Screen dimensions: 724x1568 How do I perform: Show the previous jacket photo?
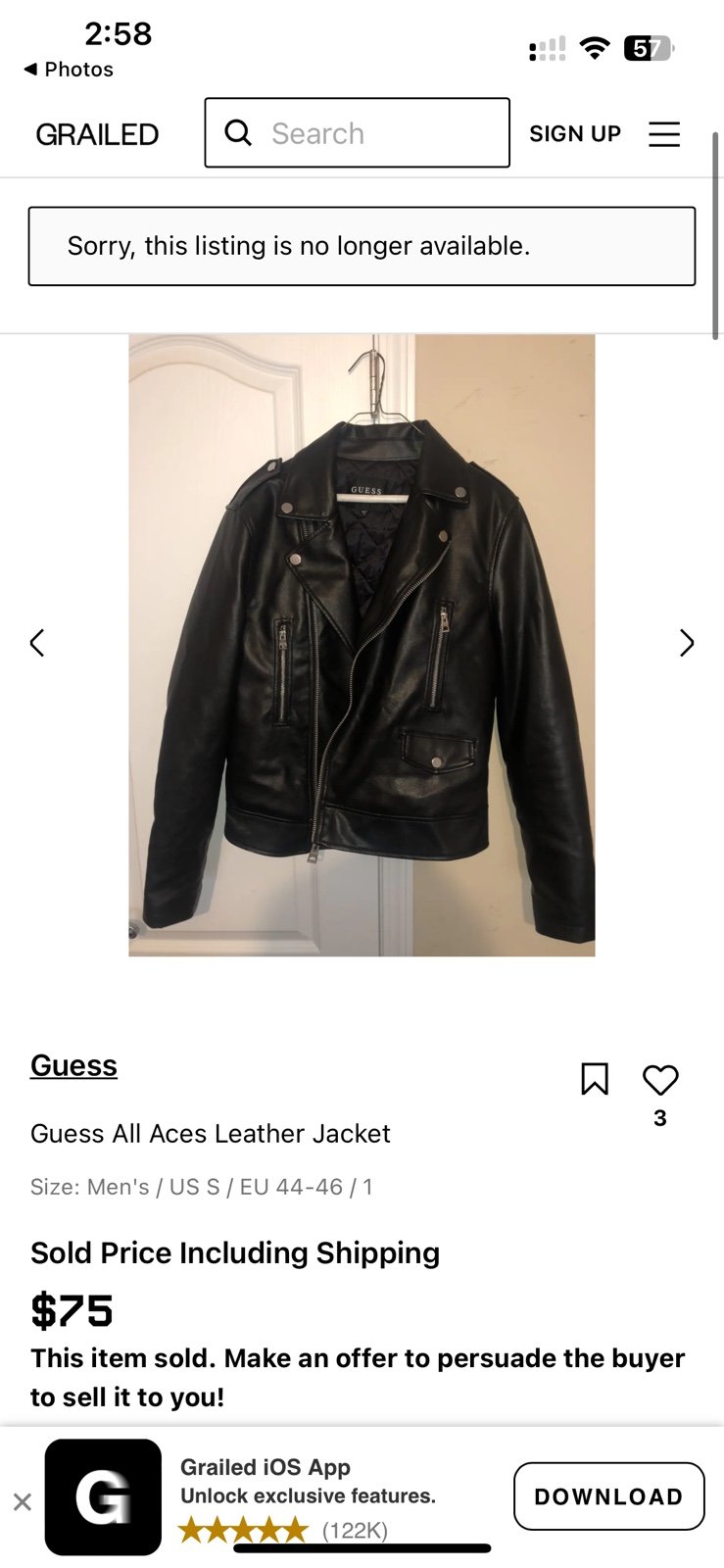[x=37, y=643]
